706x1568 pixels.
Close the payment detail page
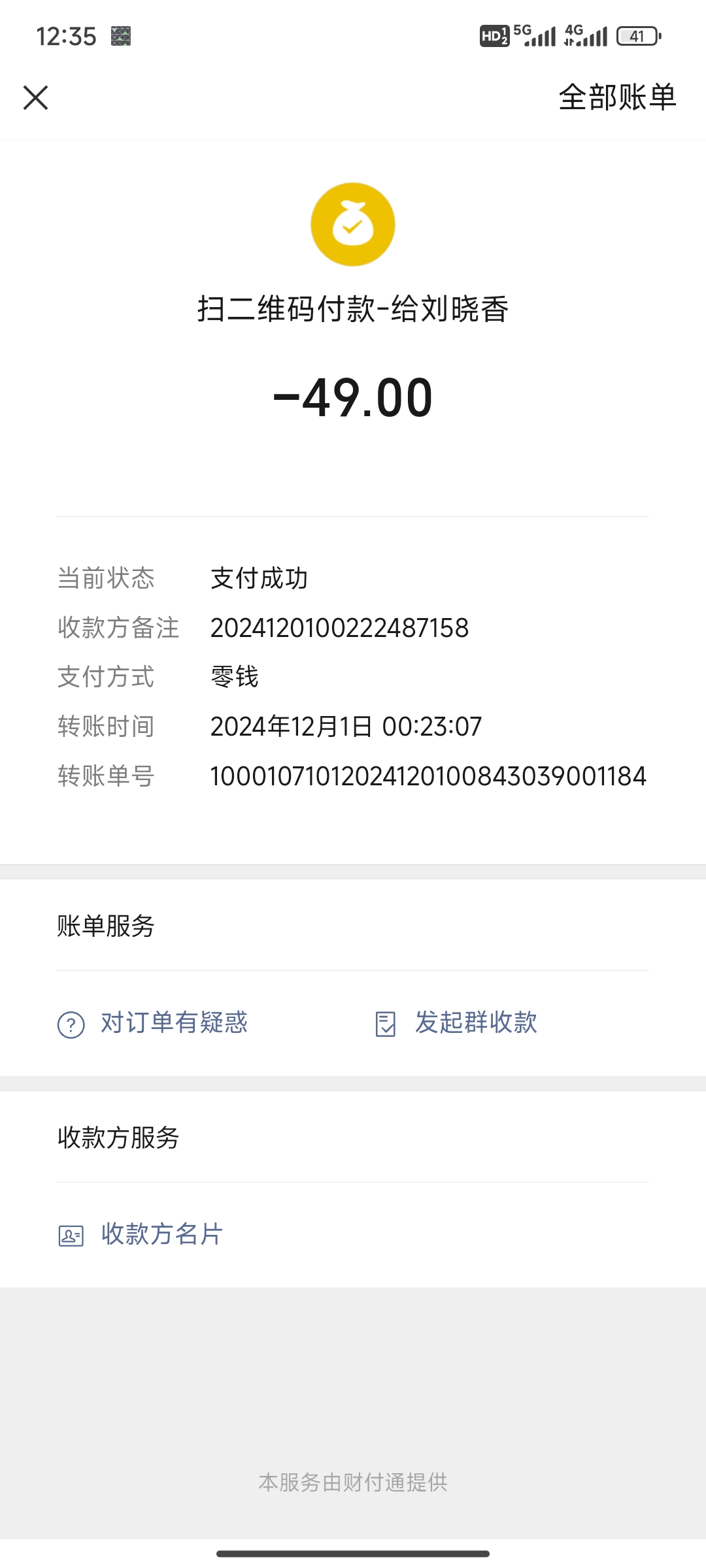(35, 98)
